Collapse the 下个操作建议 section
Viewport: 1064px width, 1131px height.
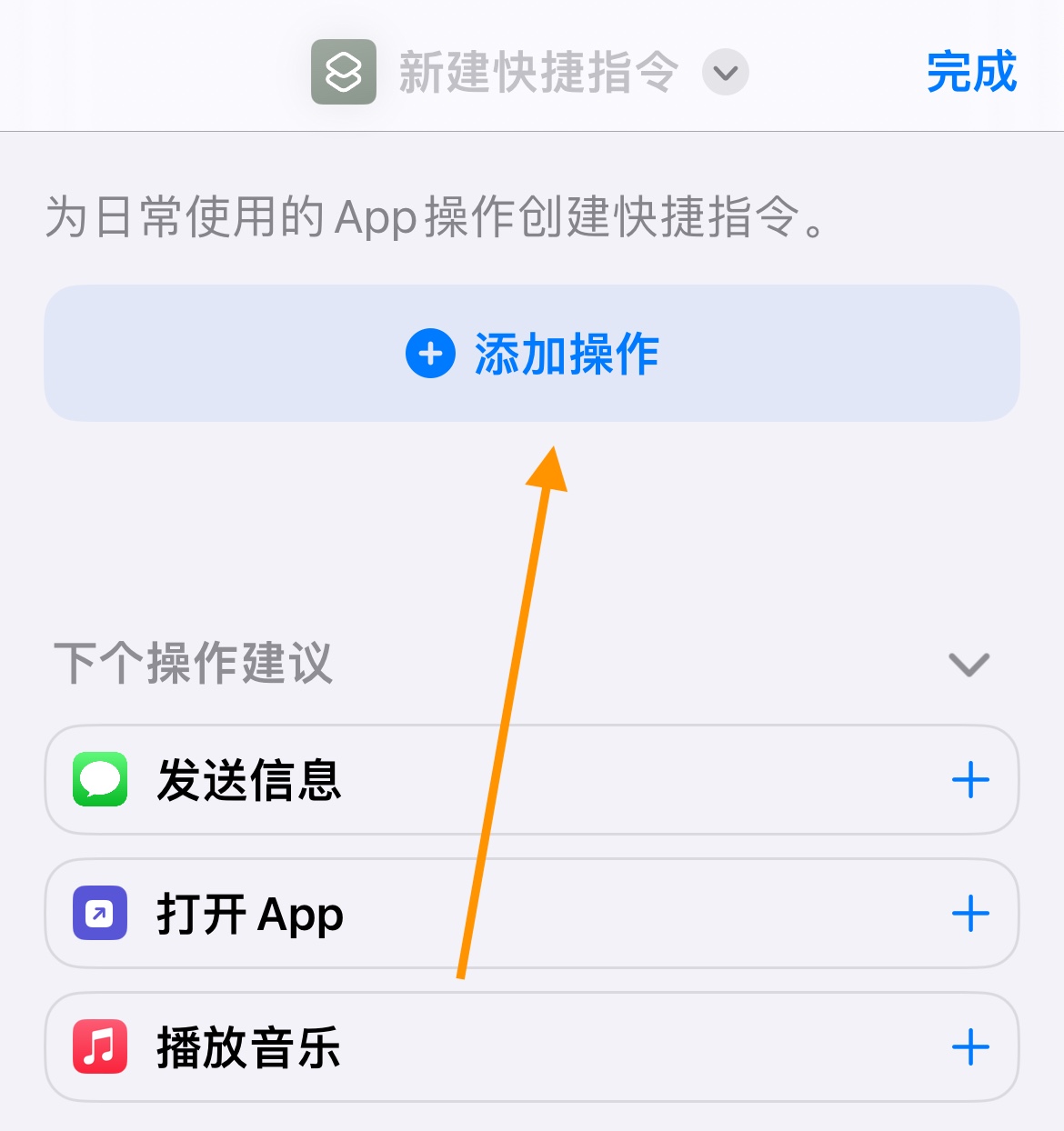click(969, 665)
